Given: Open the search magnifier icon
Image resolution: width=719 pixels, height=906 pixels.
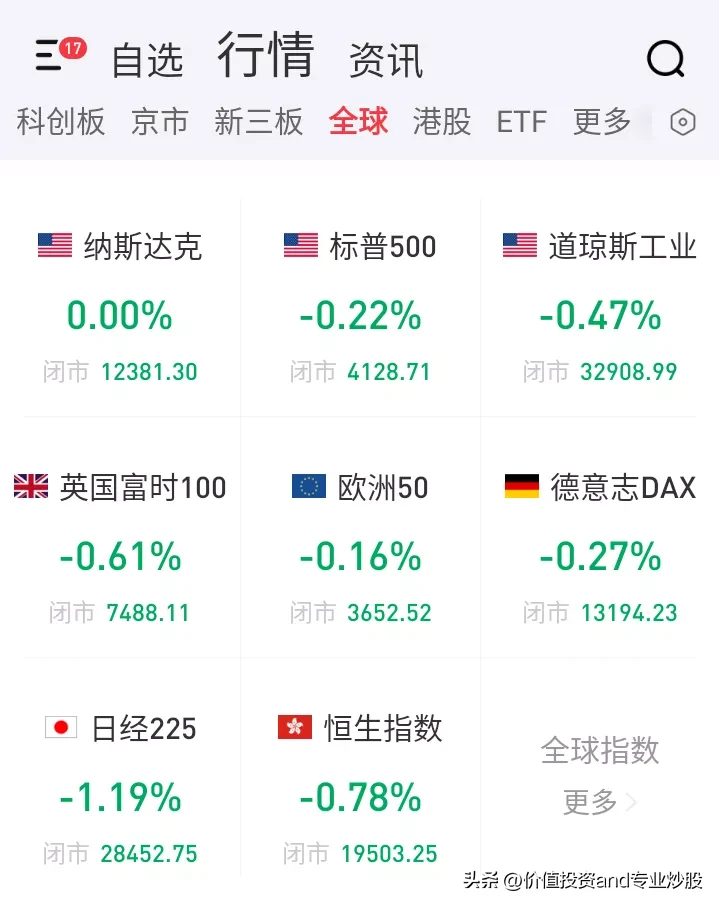Looking at the screenshot, I should point(665,59).
